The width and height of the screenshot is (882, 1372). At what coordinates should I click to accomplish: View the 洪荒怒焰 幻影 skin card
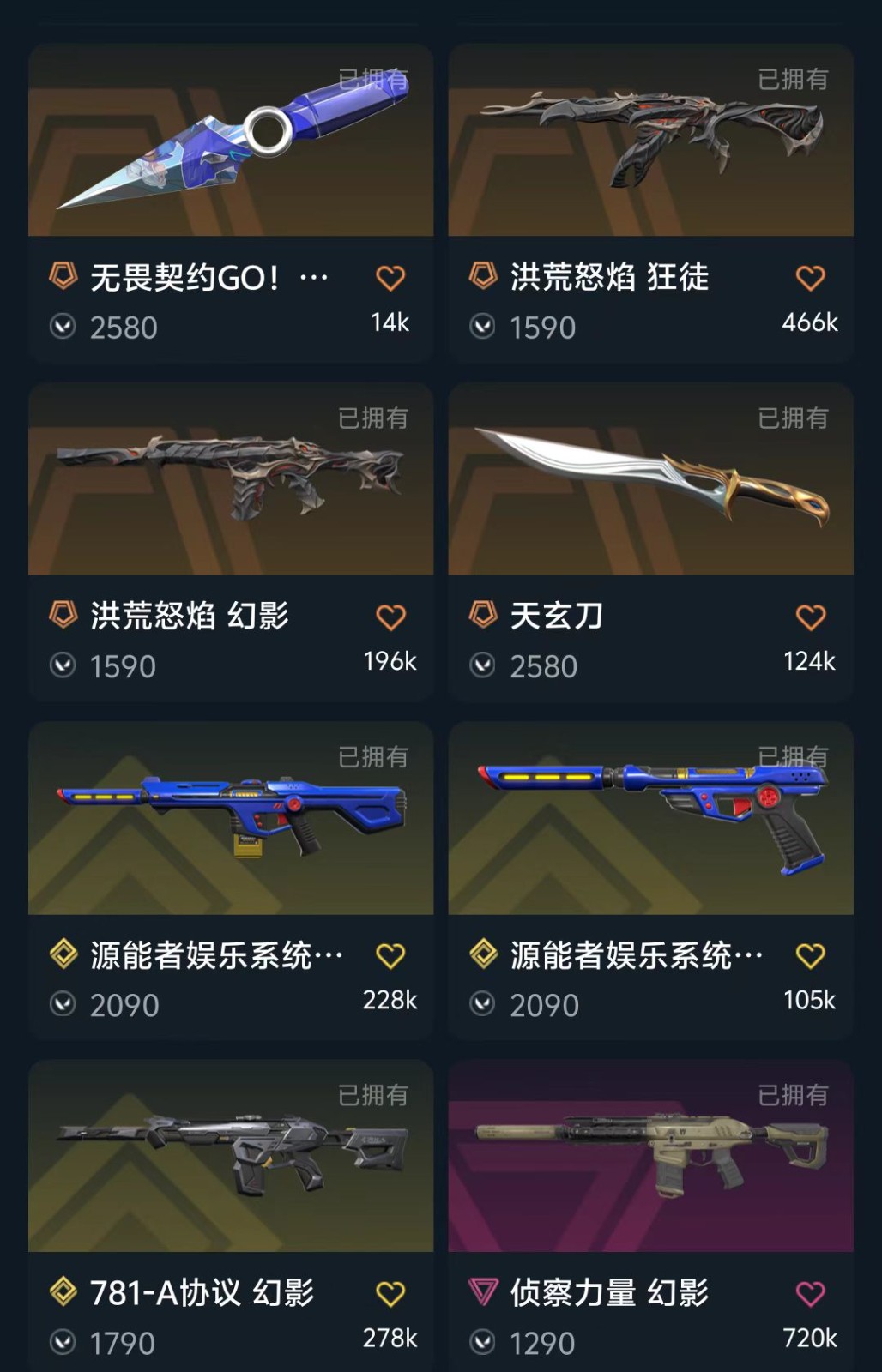point(230,480)
